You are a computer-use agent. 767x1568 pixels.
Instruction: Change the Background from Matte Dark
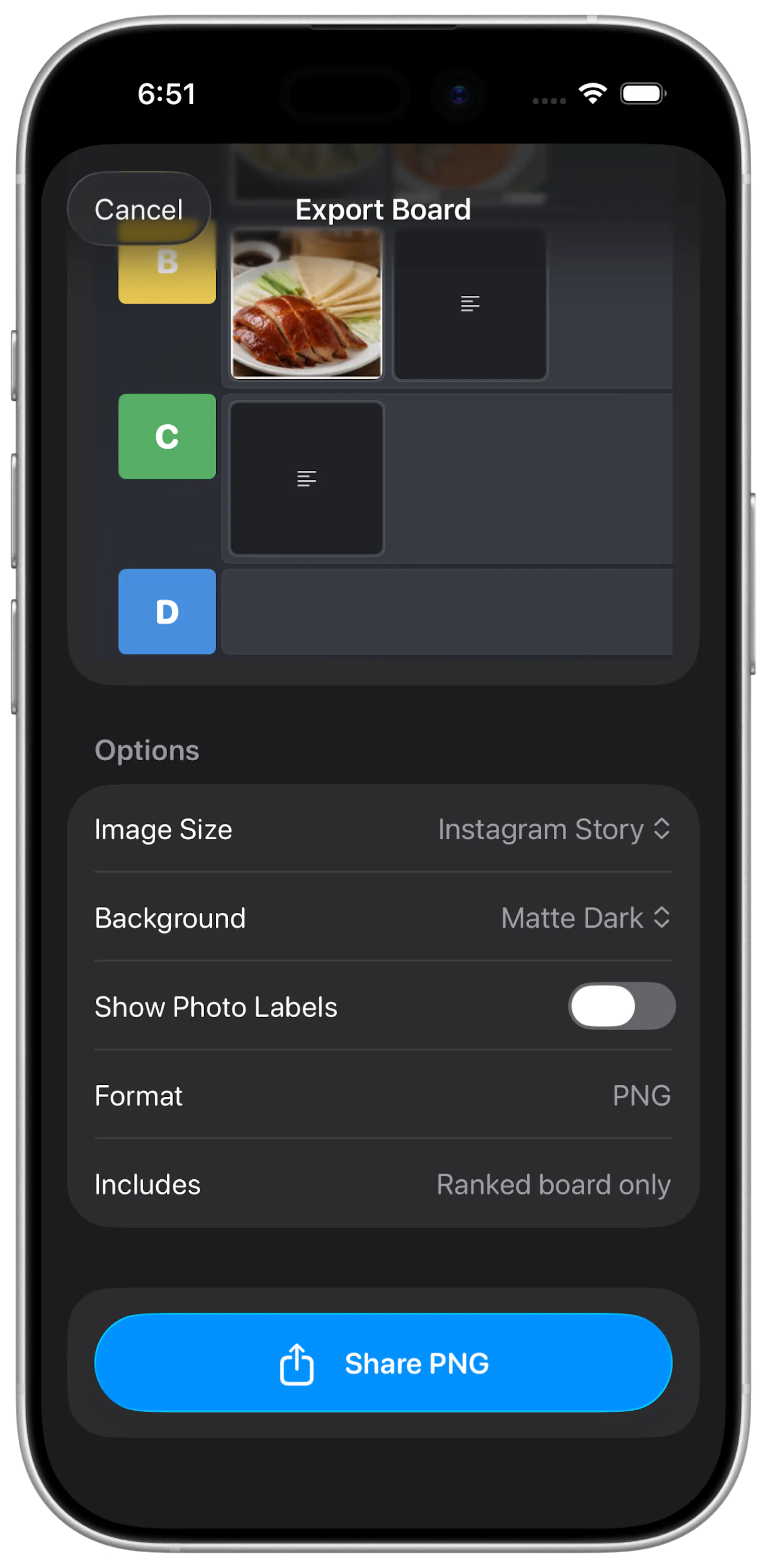pyautogui.click(x=586, y=918)
